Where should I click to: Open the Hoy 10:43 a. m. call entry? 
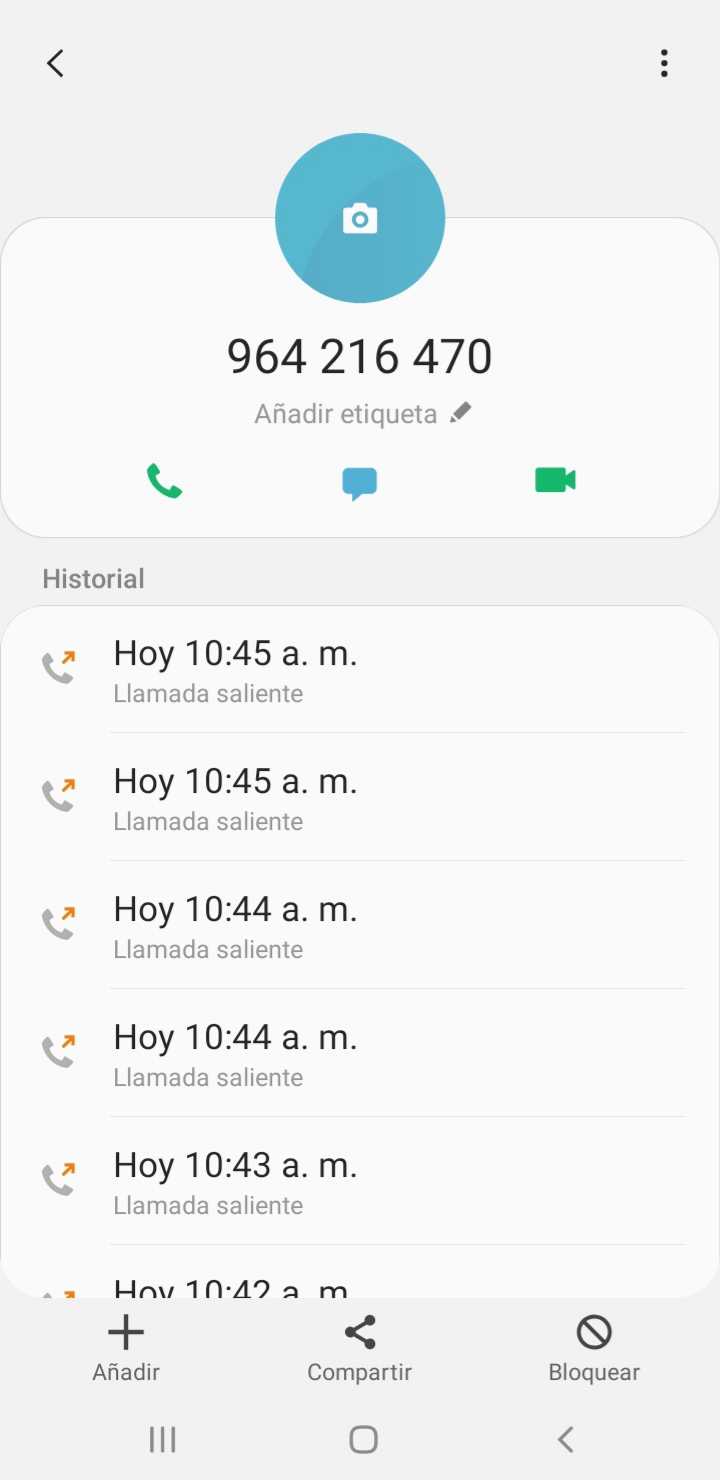coord(360,1180)
